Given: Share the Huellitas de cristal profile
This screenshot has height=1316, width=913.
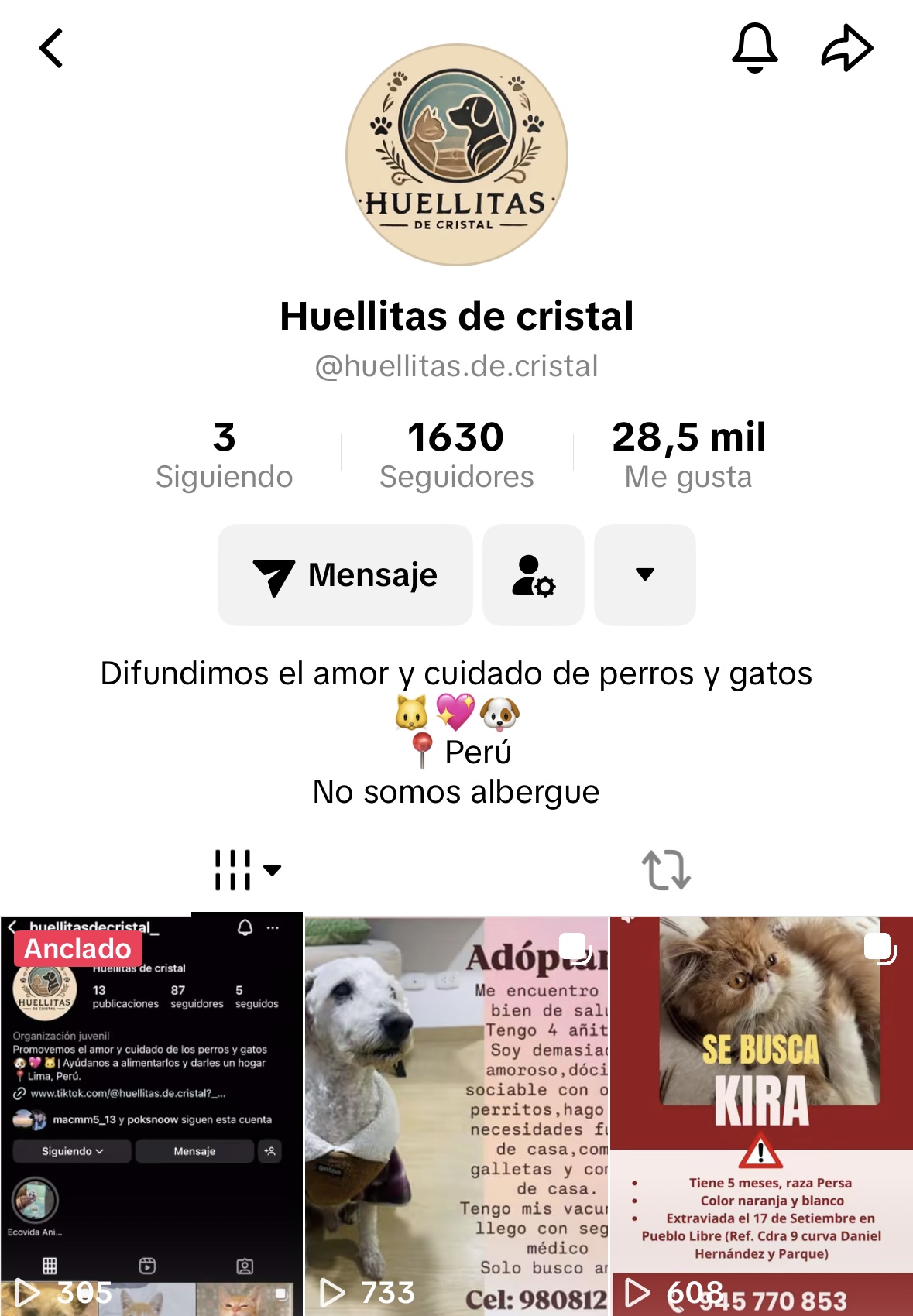Looking at the screenshot, I should click(846, 48).
